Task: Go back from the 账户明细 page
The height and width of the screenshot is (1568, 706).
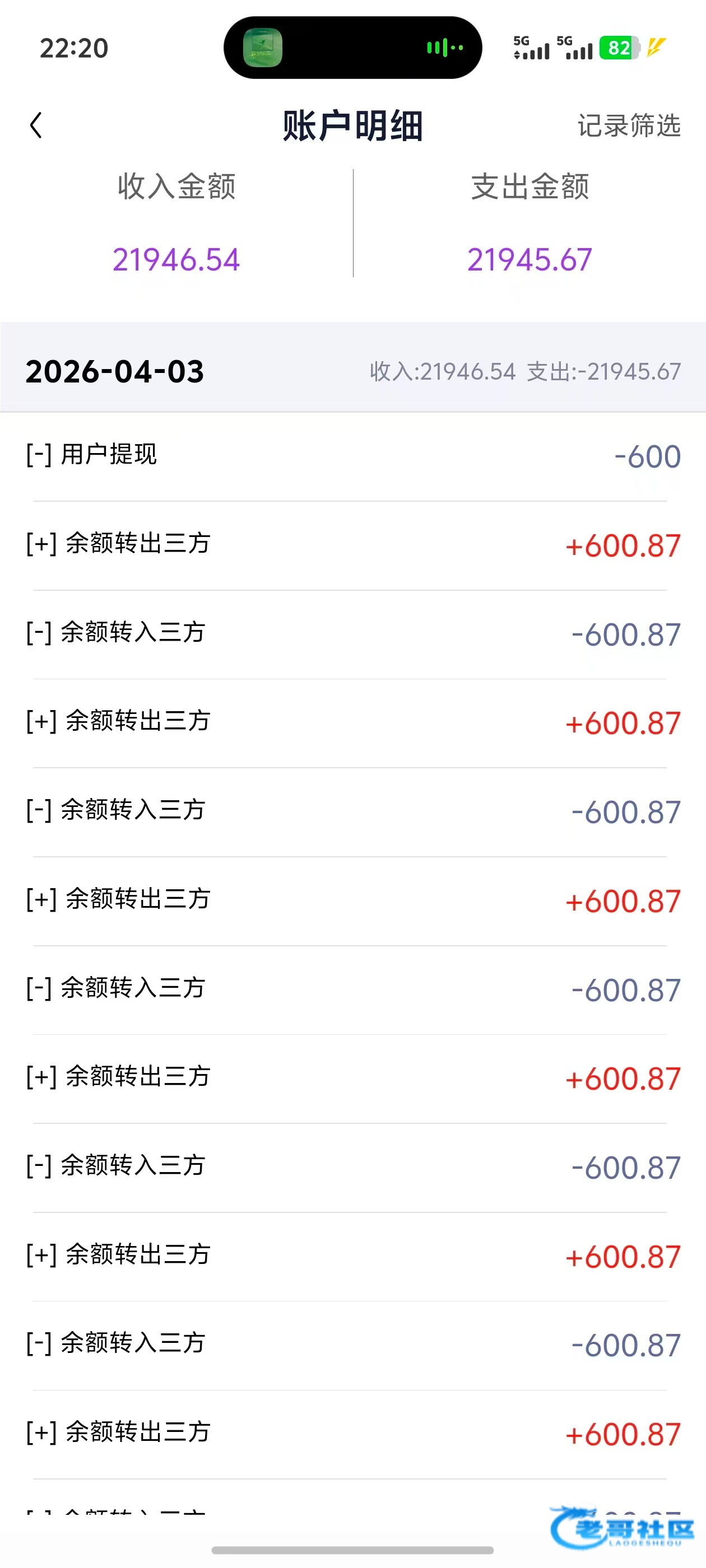Action: click(36, 125)
